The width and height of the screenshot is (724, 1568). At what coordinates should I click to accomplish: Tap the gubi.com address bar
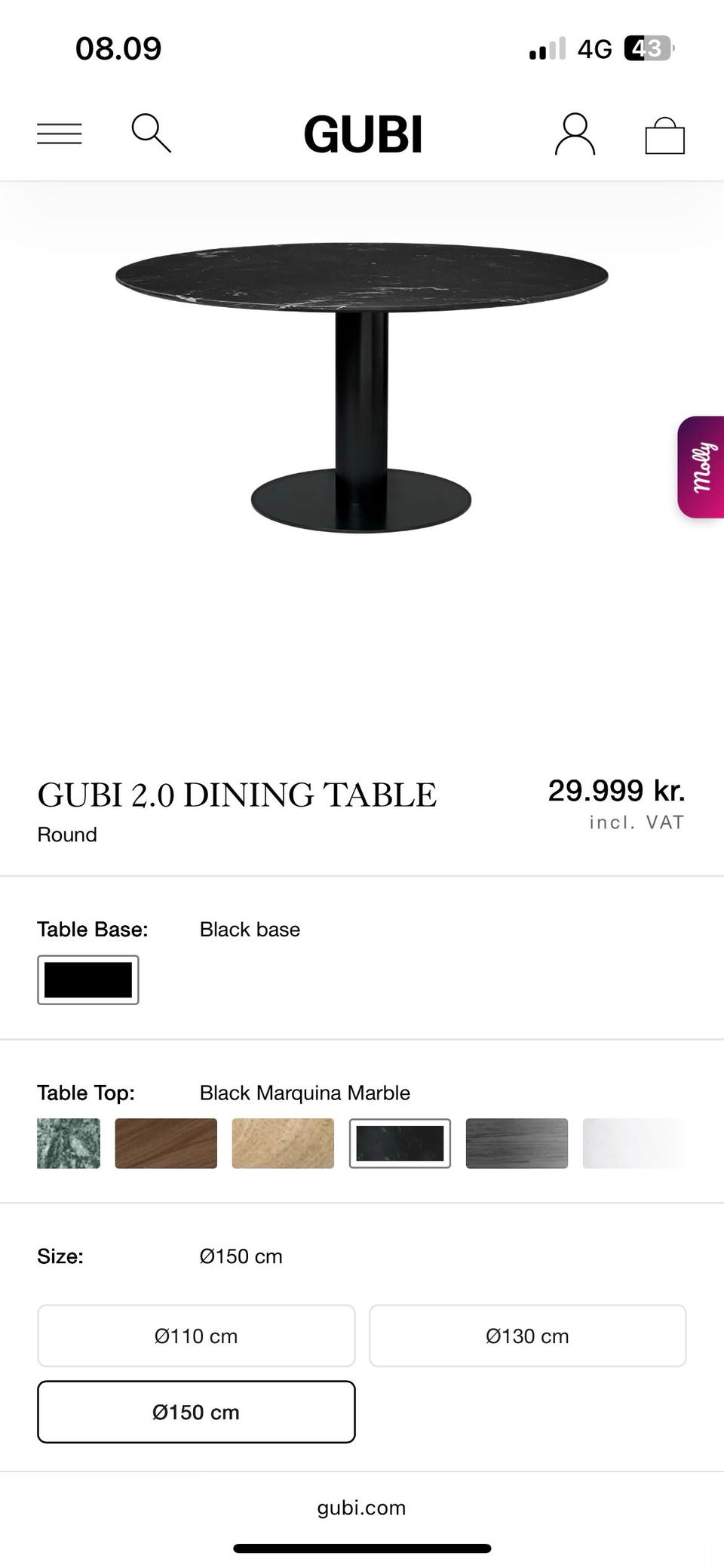(361, 1508)
